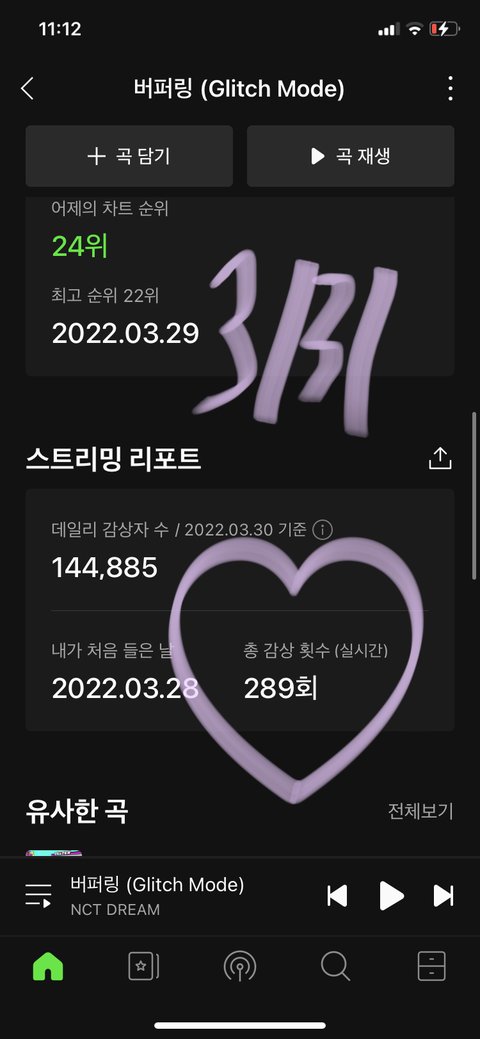Switch to the Home tab
Screen dimensions: 480x1039
click(48, 967)
